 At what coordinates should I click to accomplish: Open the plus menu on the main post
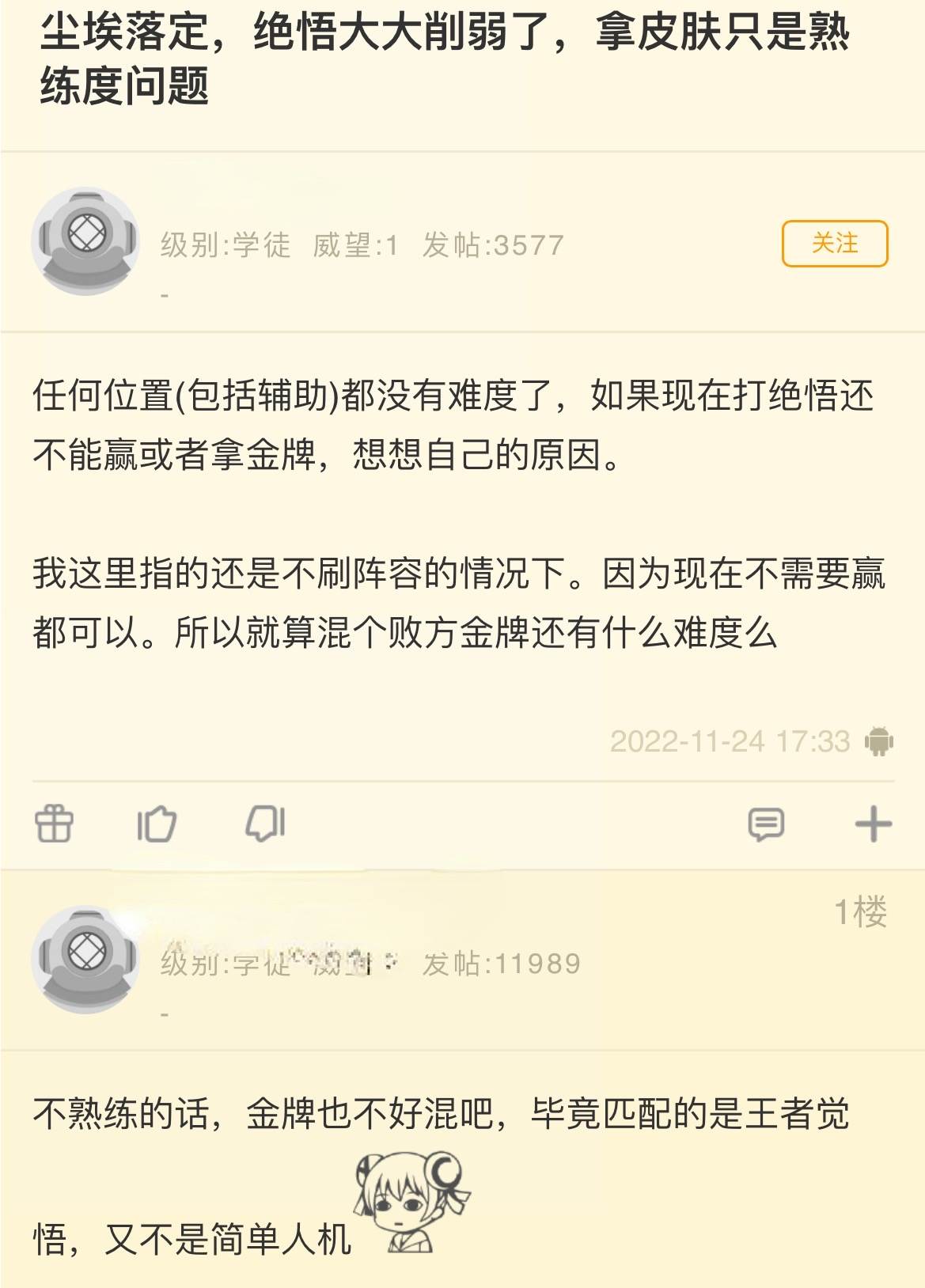pos(873,824)
